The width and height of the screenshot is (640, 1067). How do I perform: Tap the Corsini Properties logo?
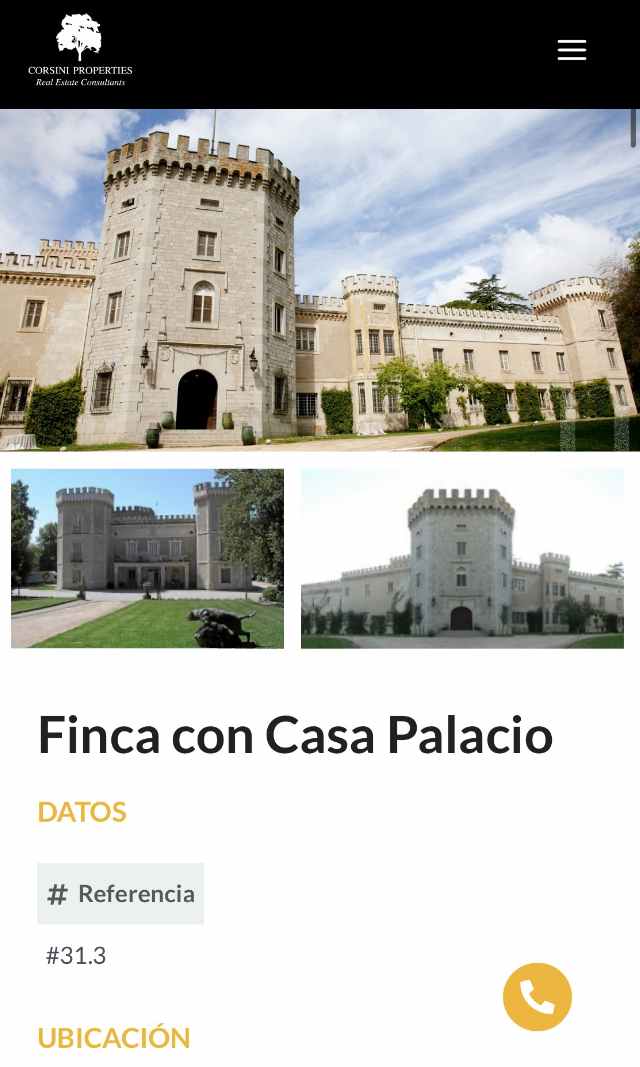[80, 50]
